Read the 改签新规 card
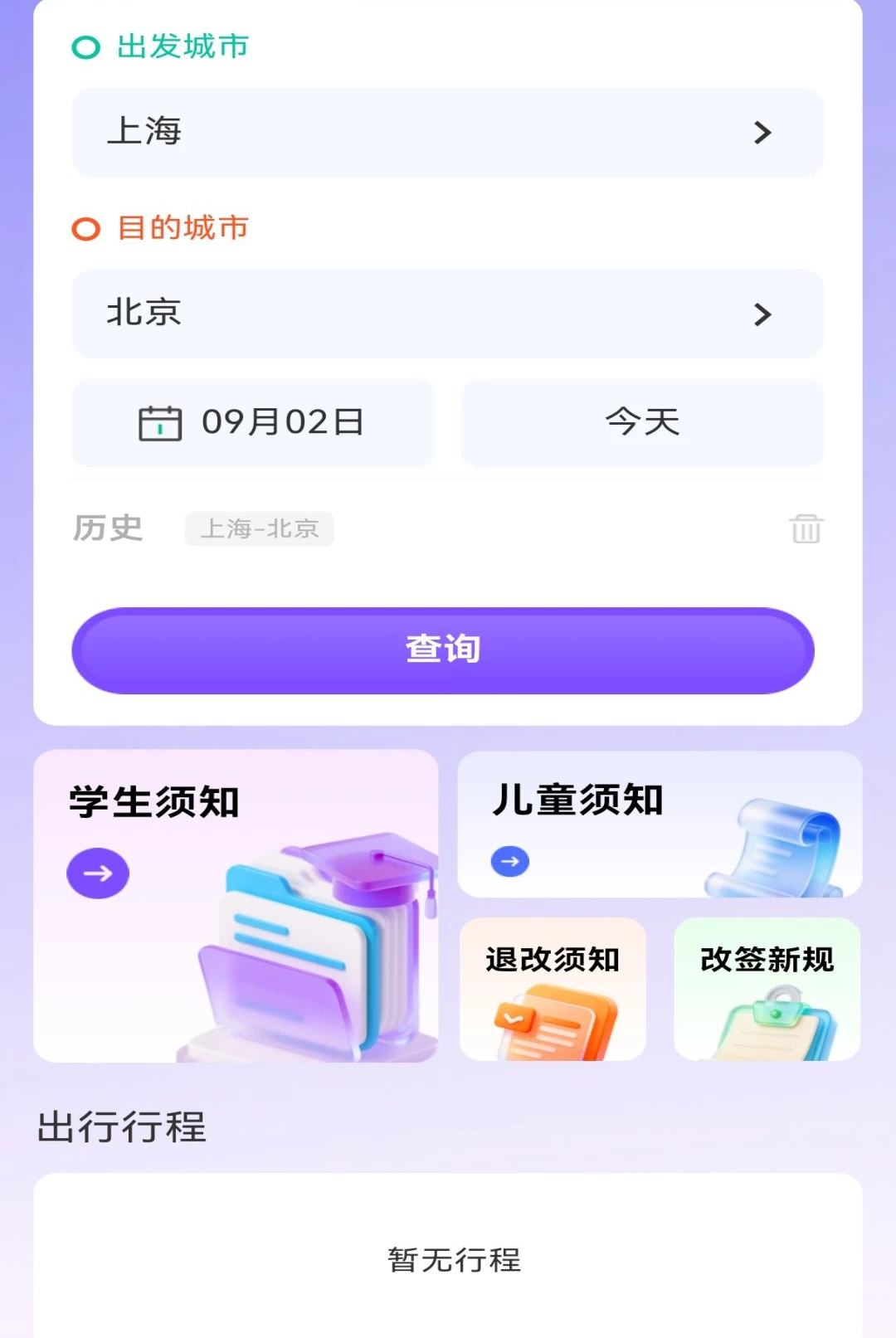Viewport: 896px width, 1338px height. coord(767,989)
